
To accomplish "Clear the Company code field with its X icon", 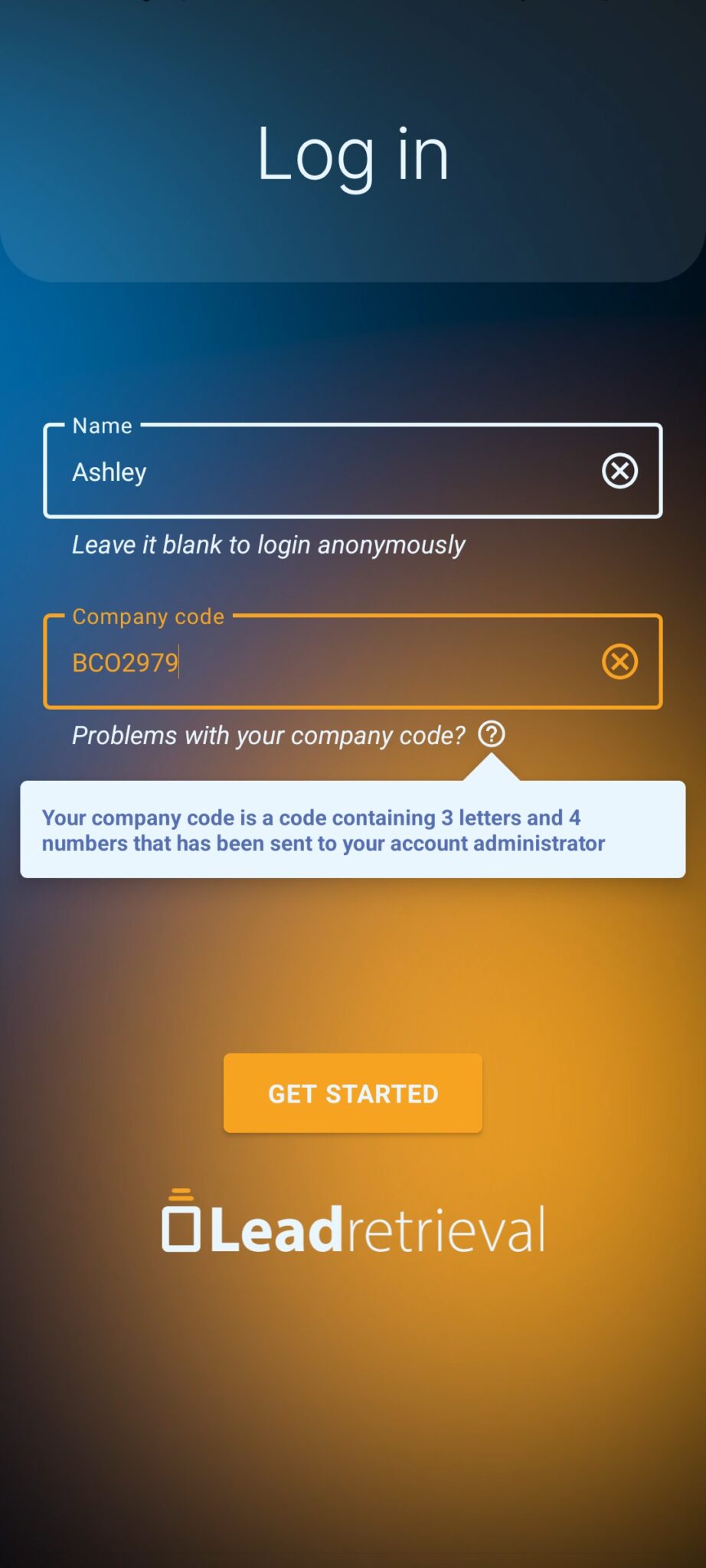I will pyautogui.click(x=620, y=662).
